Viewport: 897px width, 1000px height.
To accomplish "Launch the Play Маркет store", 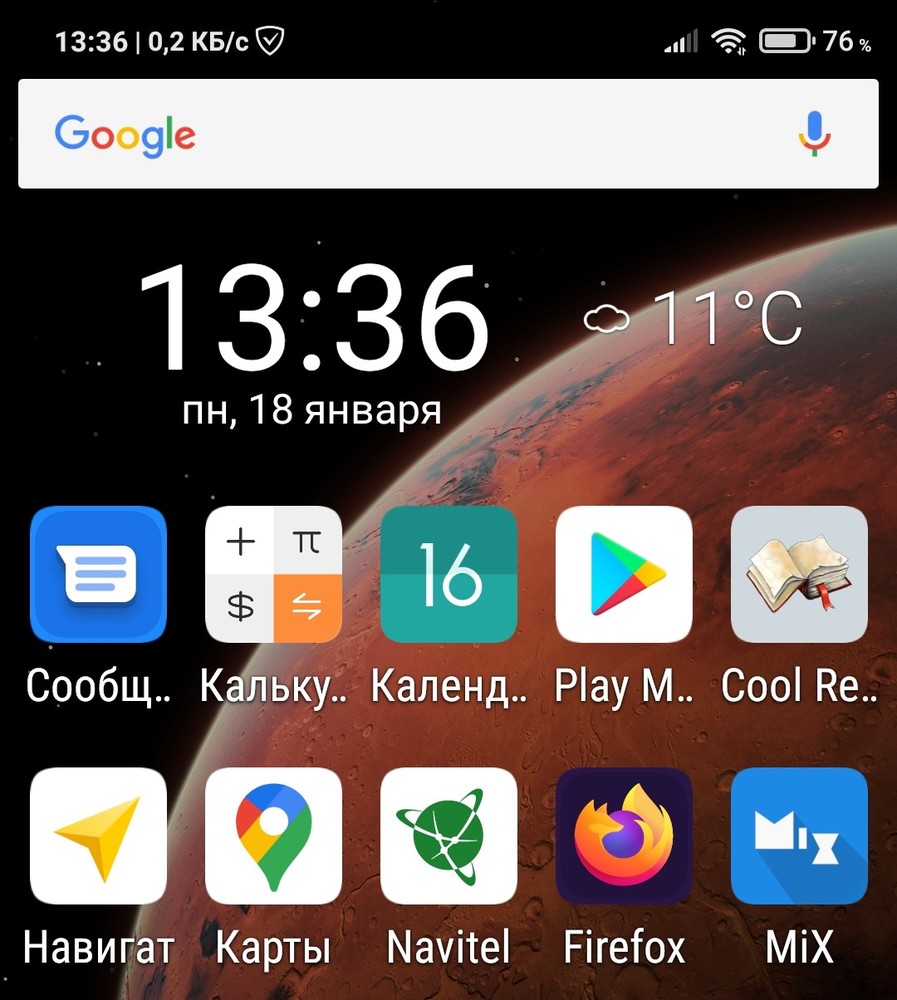I will (624, 574).
